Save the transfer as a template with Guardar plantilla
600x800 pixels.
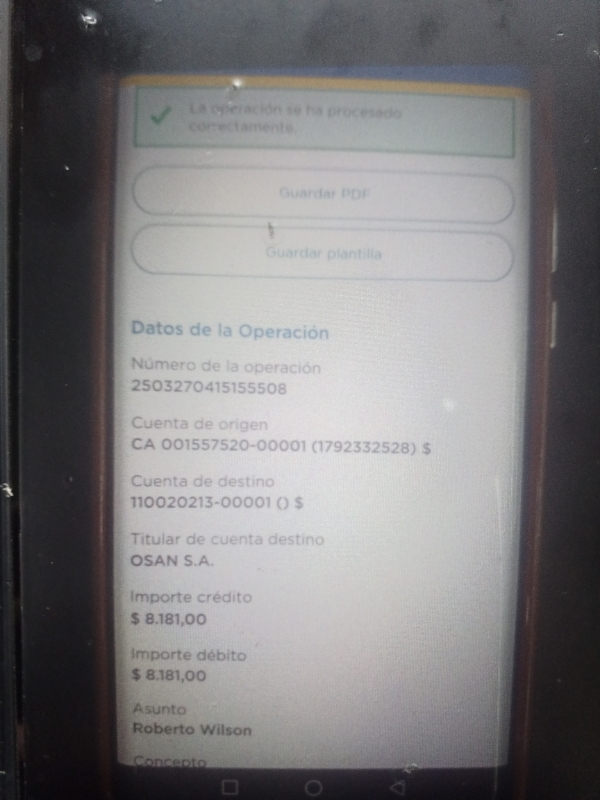click(x=322, y=253)
